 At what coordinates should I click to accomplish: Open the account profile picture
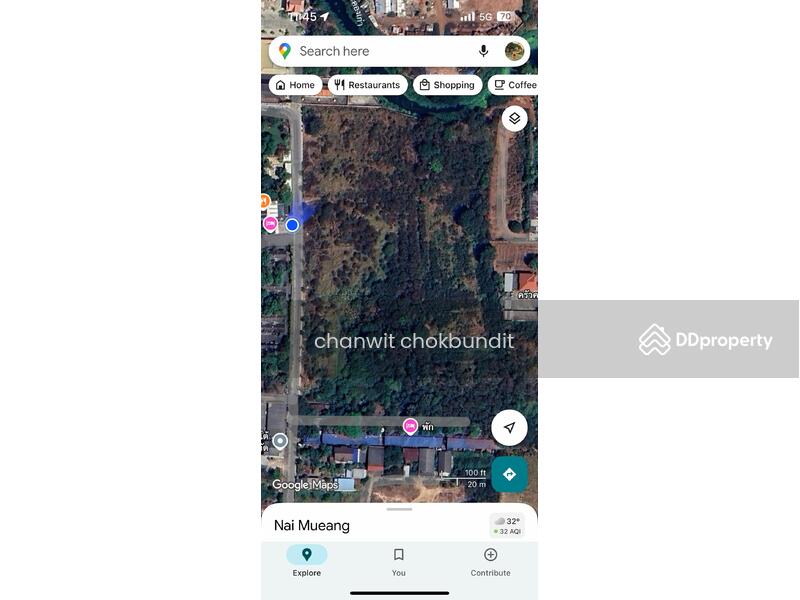click(x=514, y=51)
